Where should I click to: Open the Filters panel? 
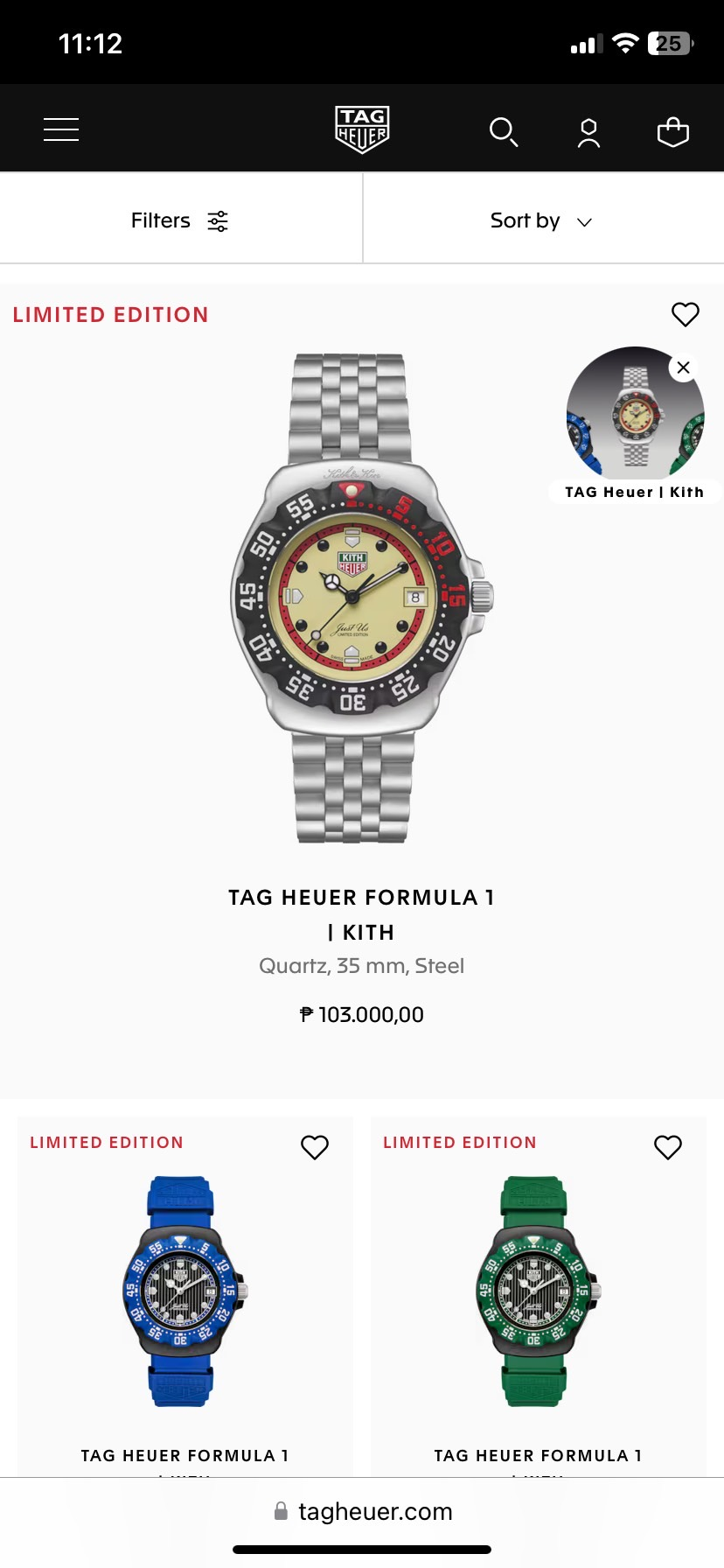(x=160, y=220)
